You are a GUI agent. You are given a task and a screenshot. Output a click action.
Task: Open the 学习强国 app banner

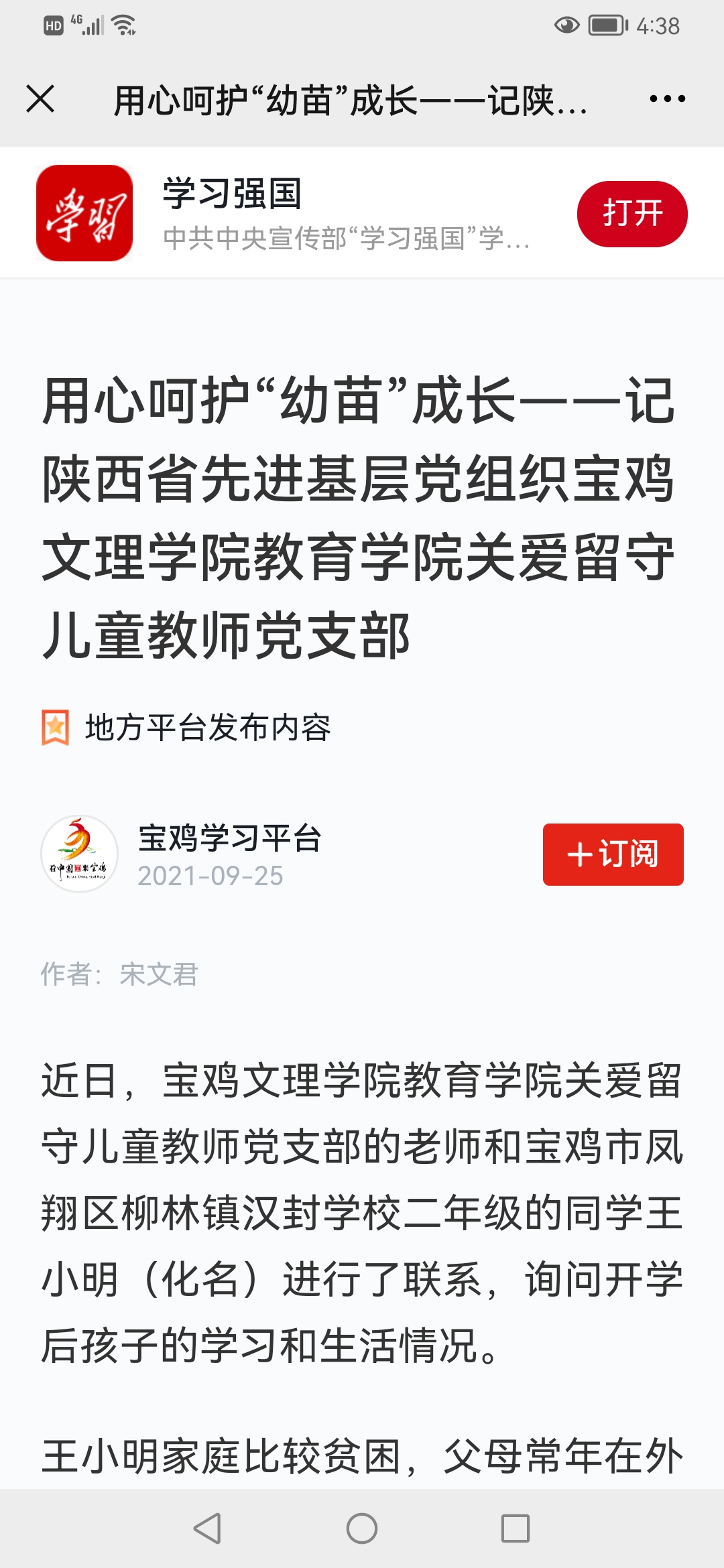pyautogui.click(x=362, y=213)
